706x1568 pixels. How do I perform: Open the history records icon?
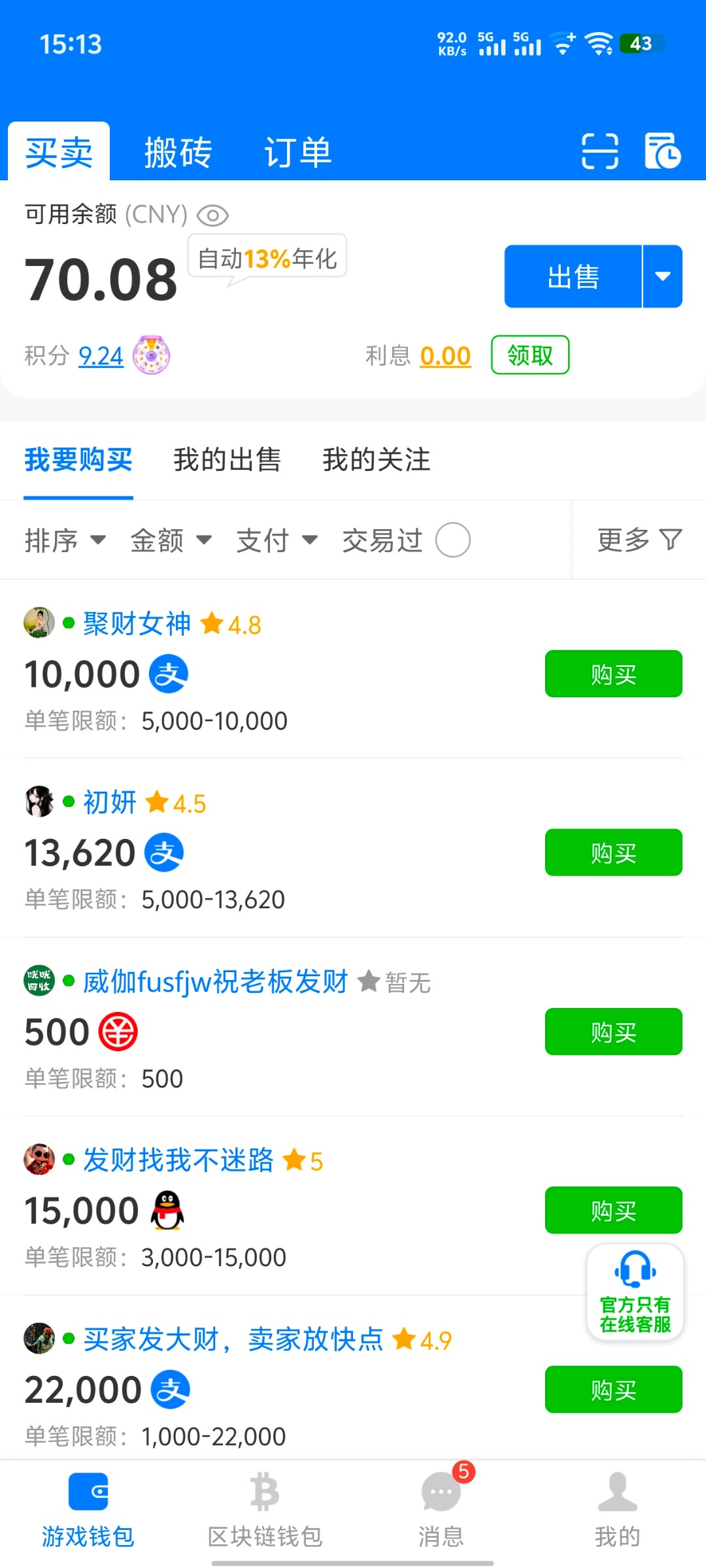[662, 151]
